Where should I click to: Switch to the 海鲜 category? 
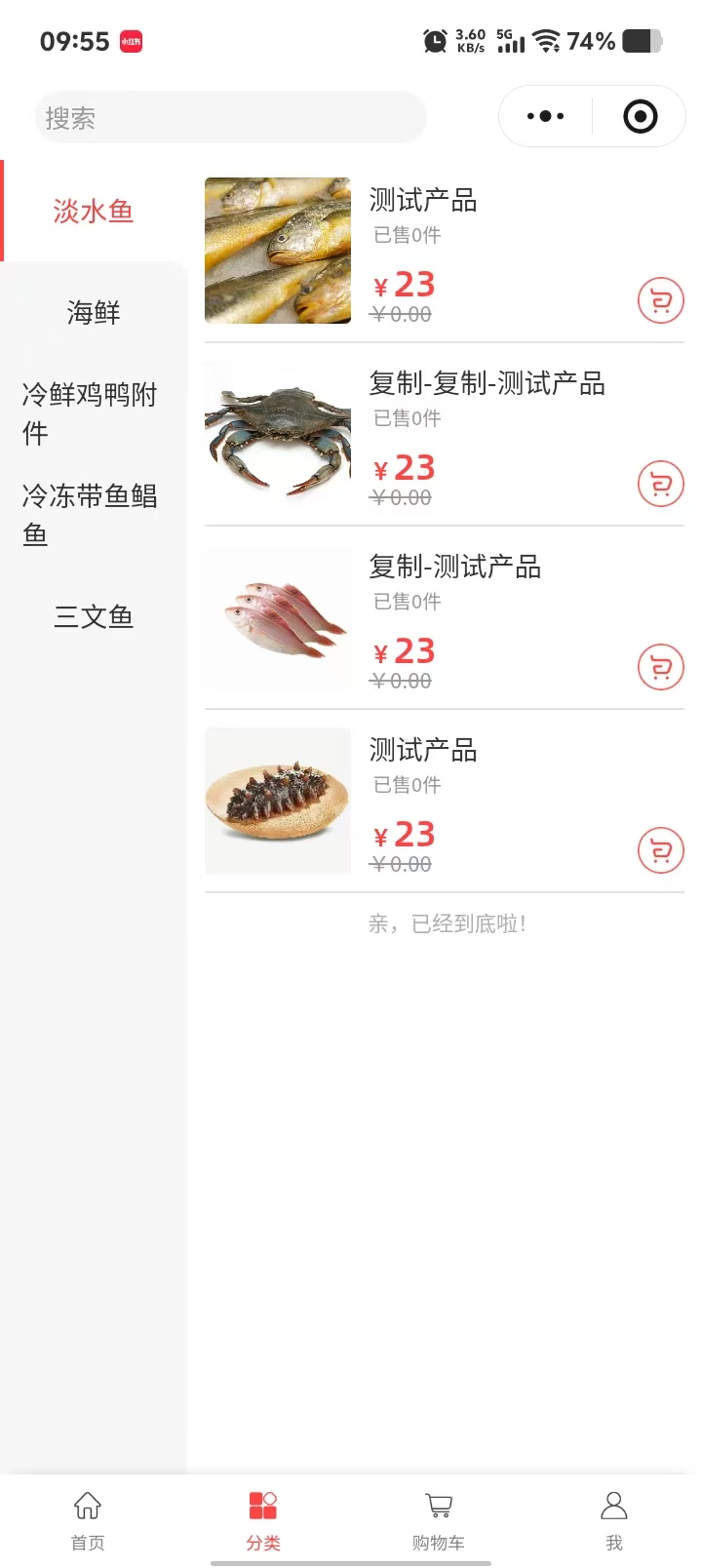(x=94, y=312)
